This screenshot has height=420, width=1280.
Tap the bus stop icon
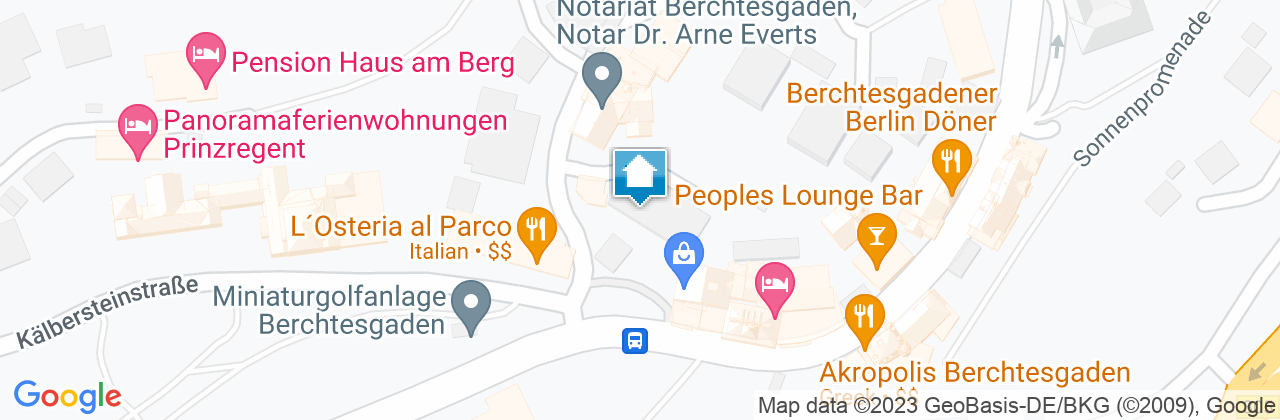634,341
